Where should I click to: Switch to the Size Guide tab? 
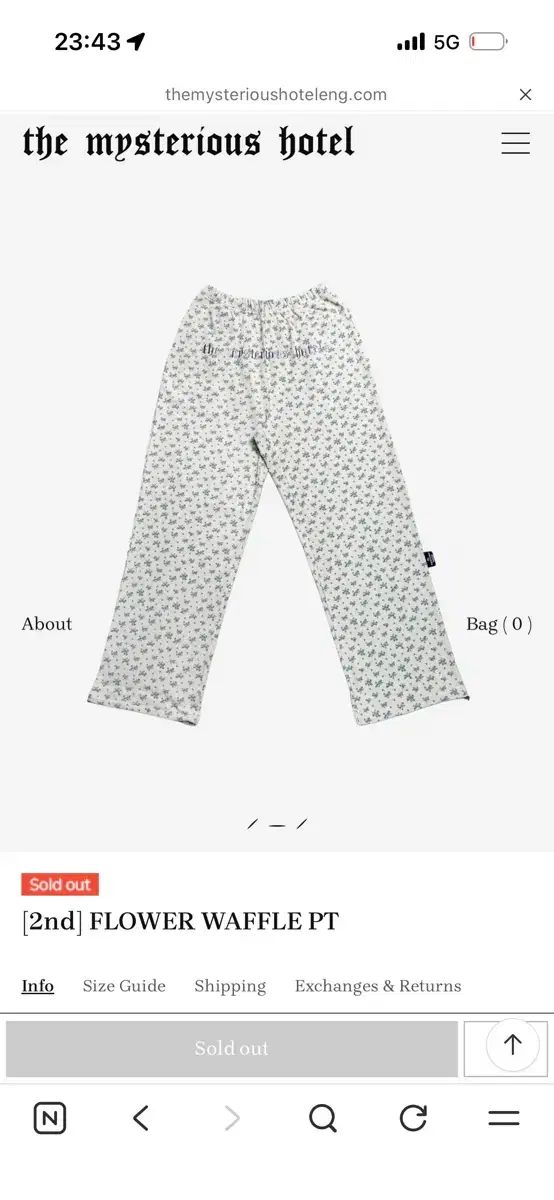click(x=124, y=986)
